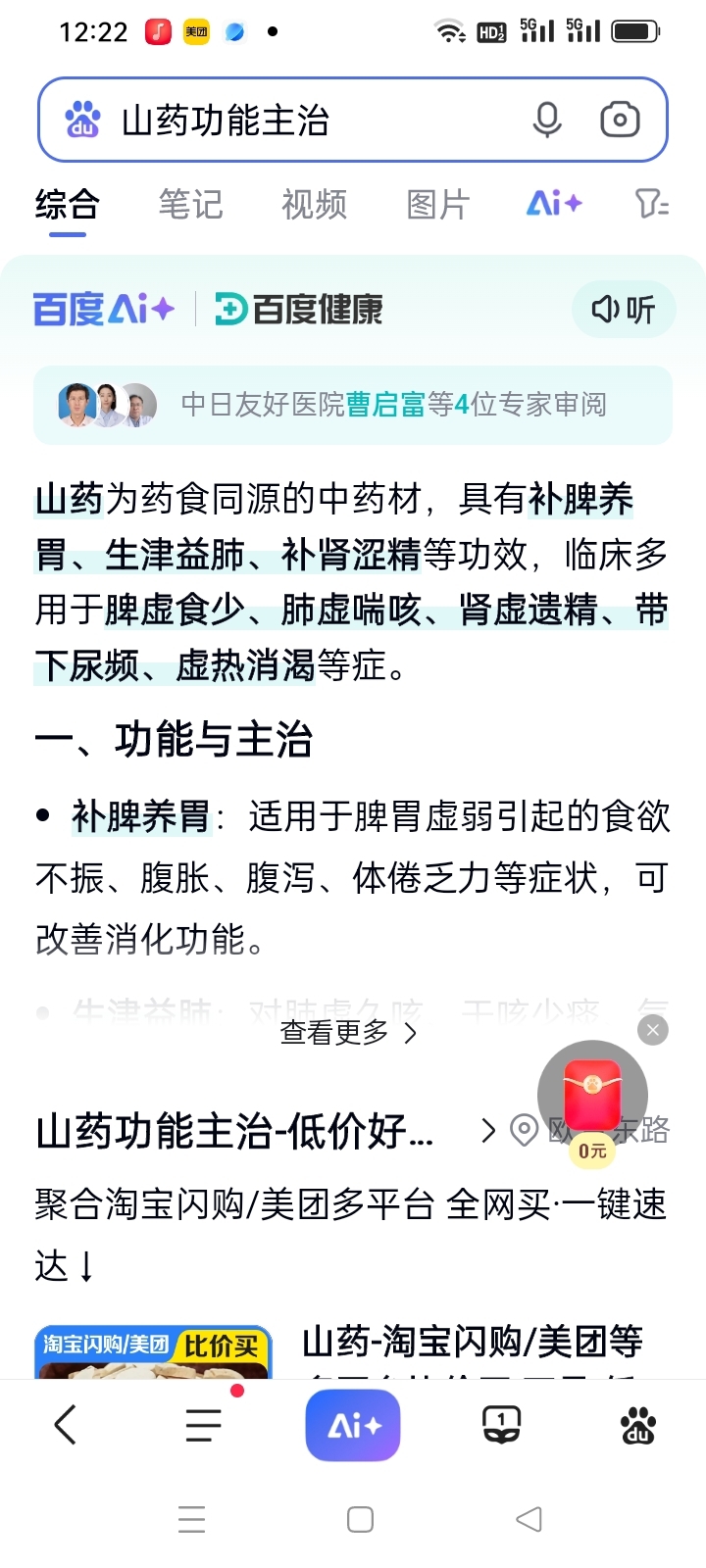The image size is (706, 1568).
Task: Start voice search with the microphone
Action: click(547, 121)
